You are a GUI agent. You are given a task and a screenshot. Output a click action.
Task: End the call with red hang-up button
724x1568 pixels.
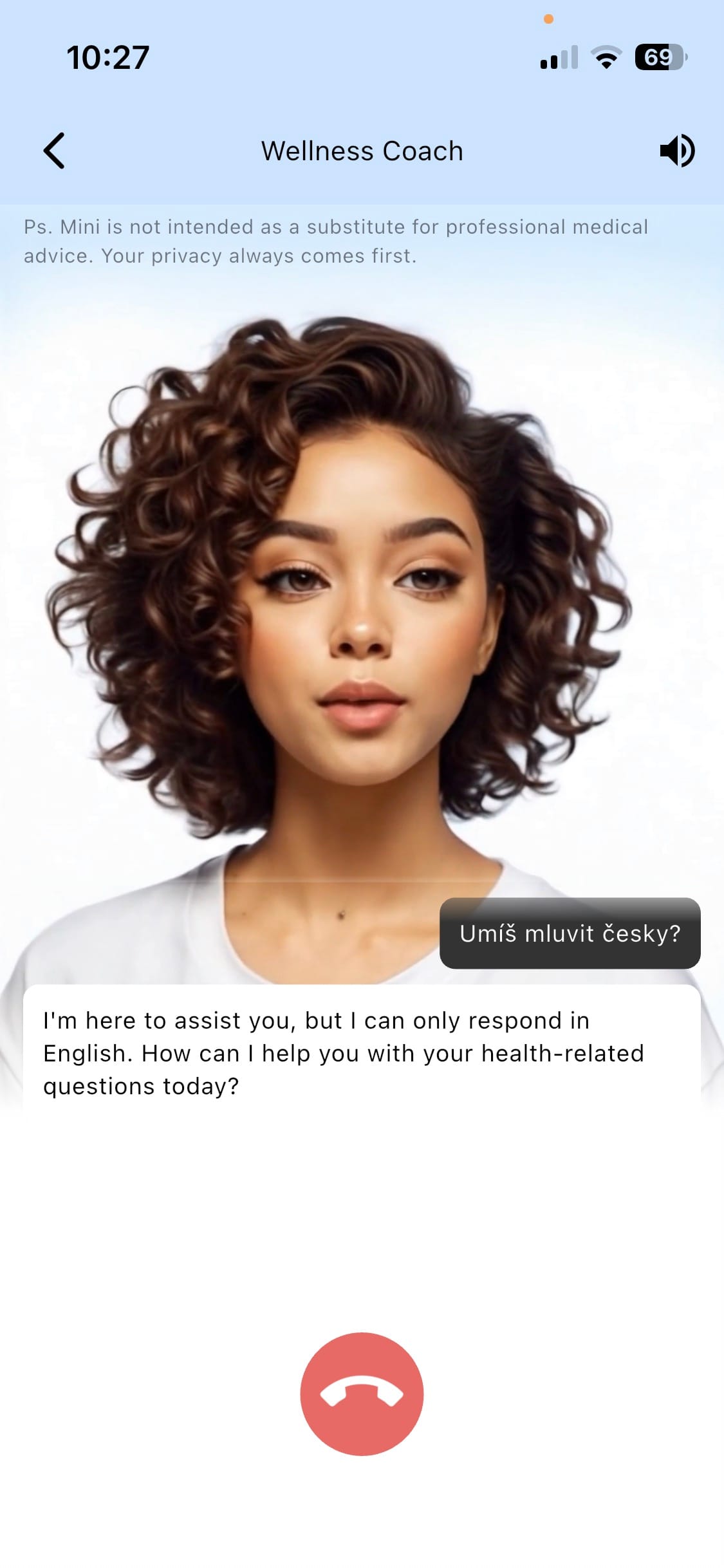362,1394
